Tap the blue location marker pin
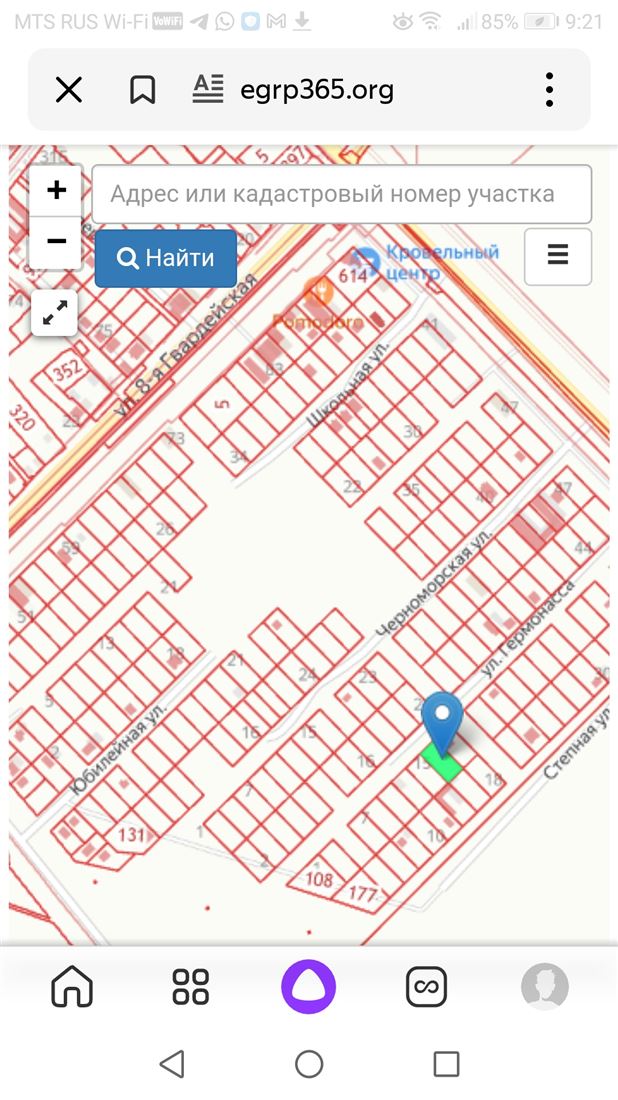Image resolution: width=618 pixels, height=1100 pixels. tap(442, 721)
